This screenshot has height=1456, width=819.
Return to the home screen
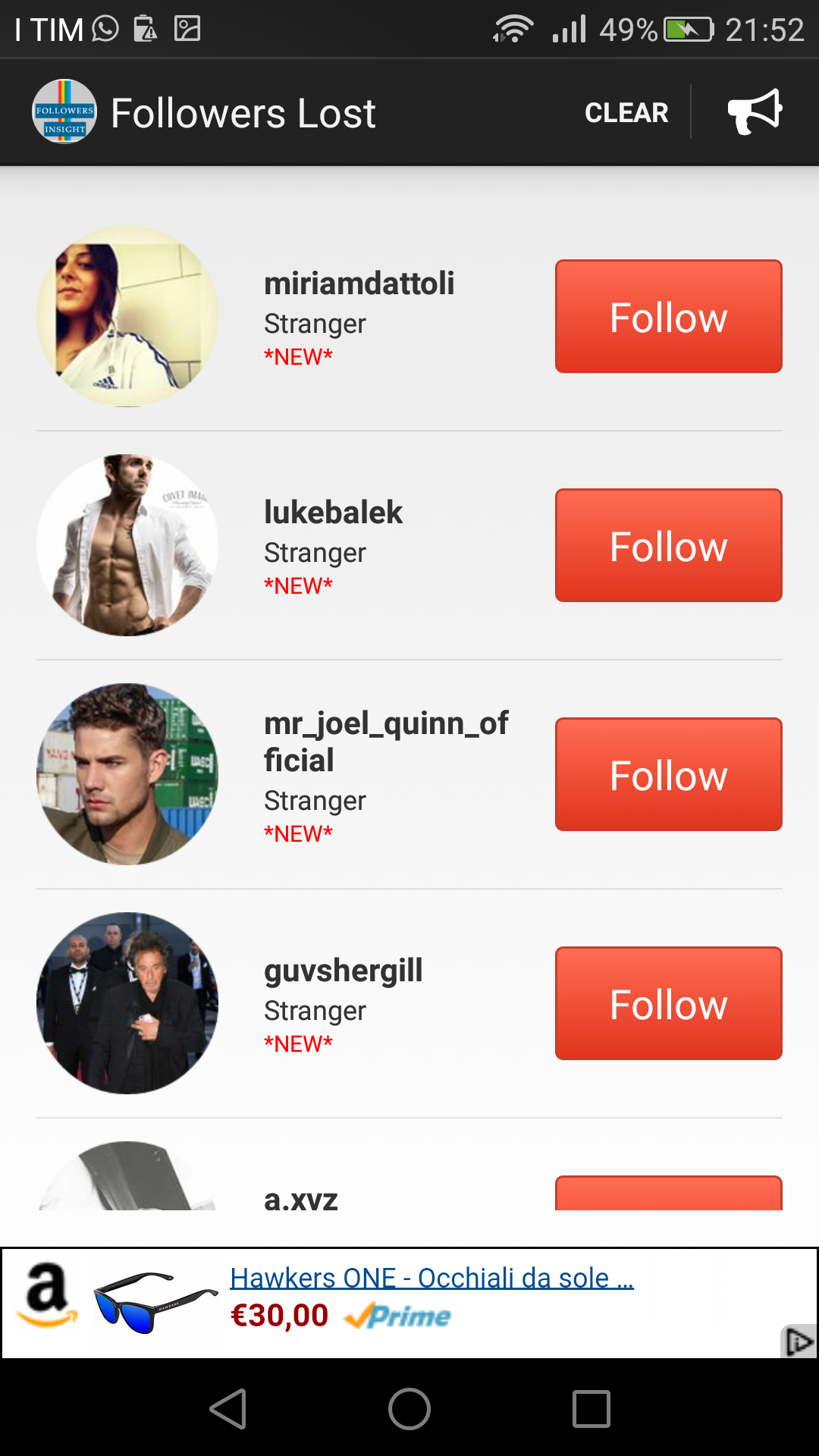409,1409
